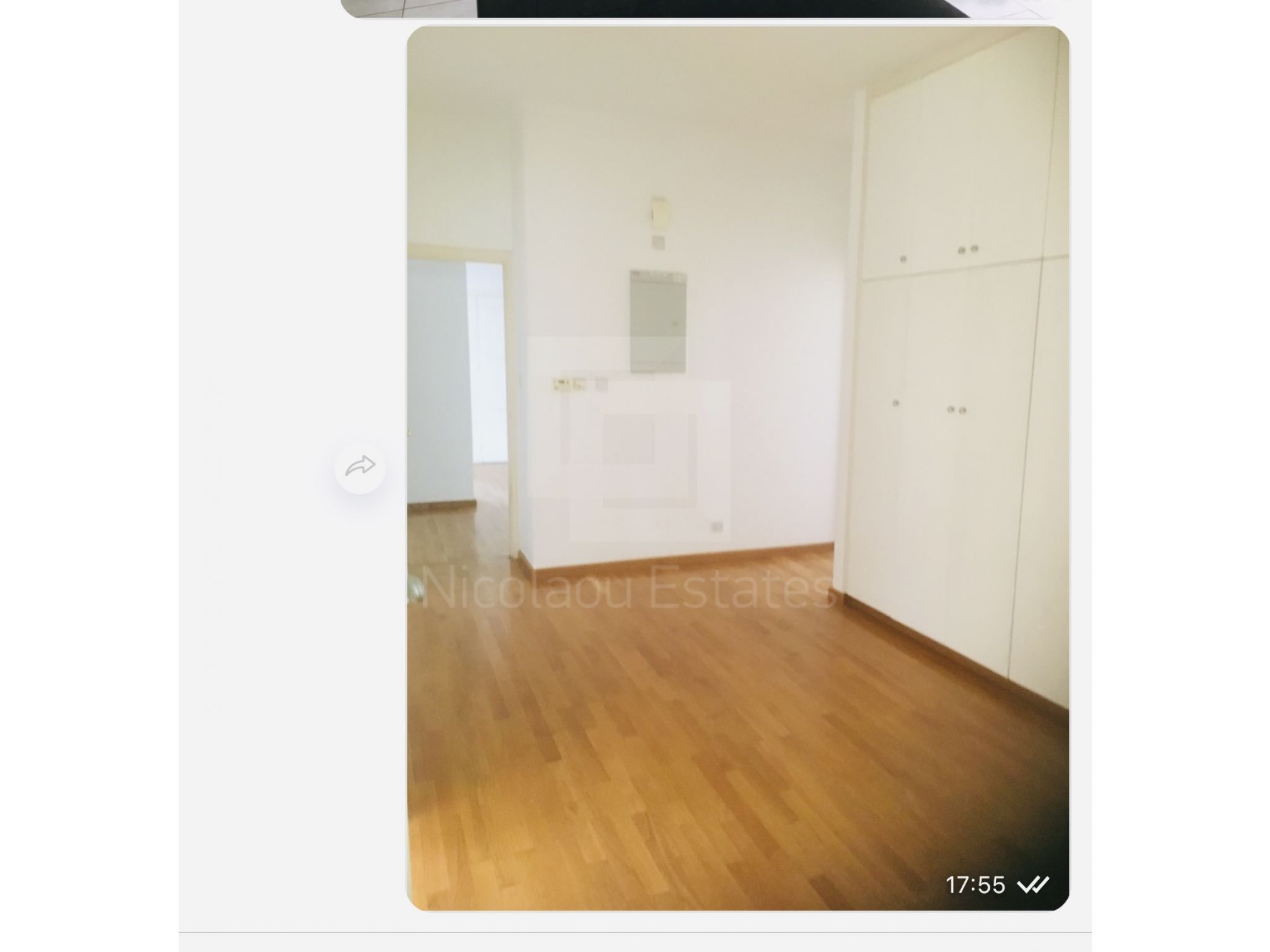Forward the room photo message
1270x952 pixels.
pos(360,467)
